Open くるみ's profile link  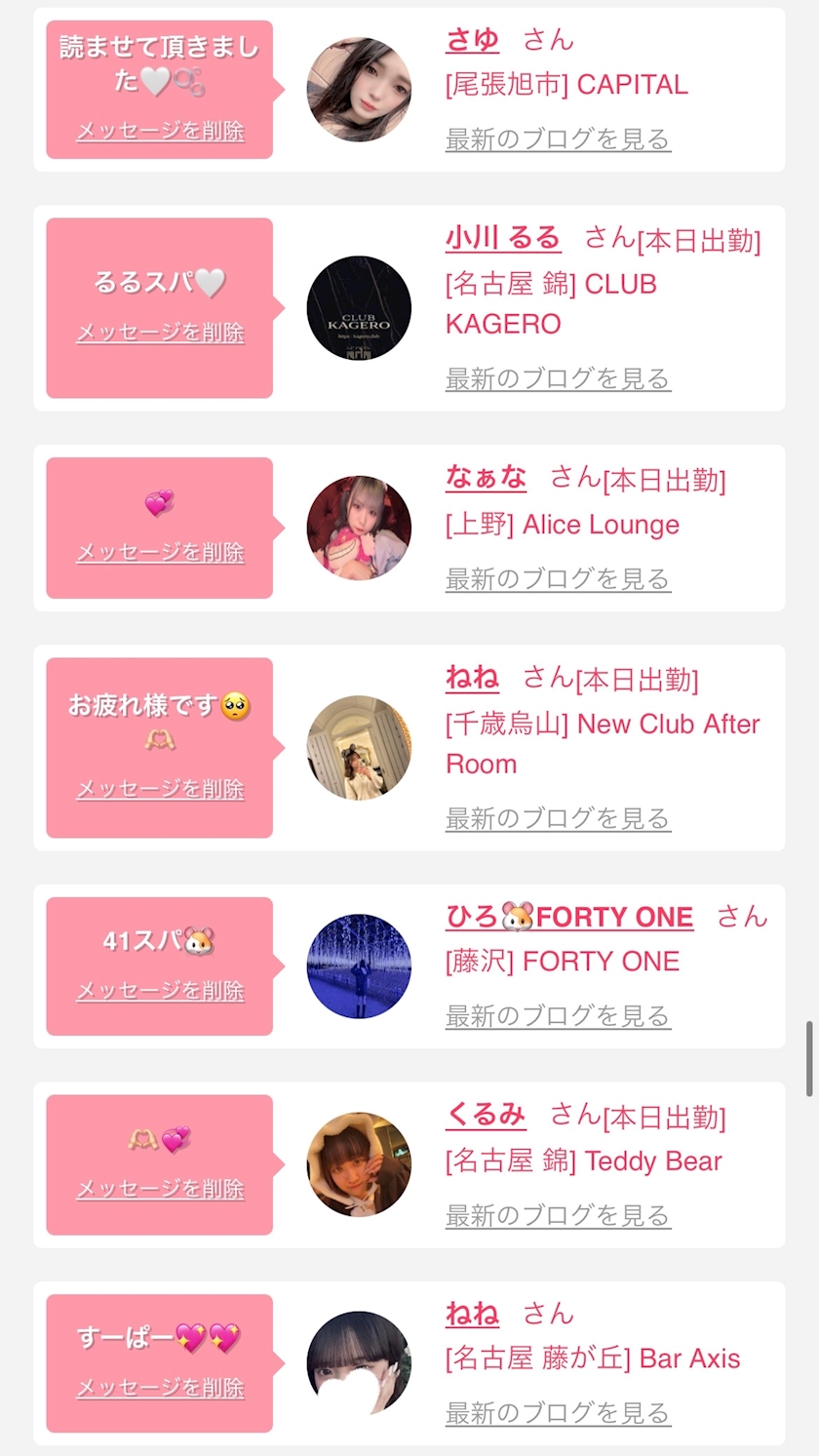tap(486, 1114)
